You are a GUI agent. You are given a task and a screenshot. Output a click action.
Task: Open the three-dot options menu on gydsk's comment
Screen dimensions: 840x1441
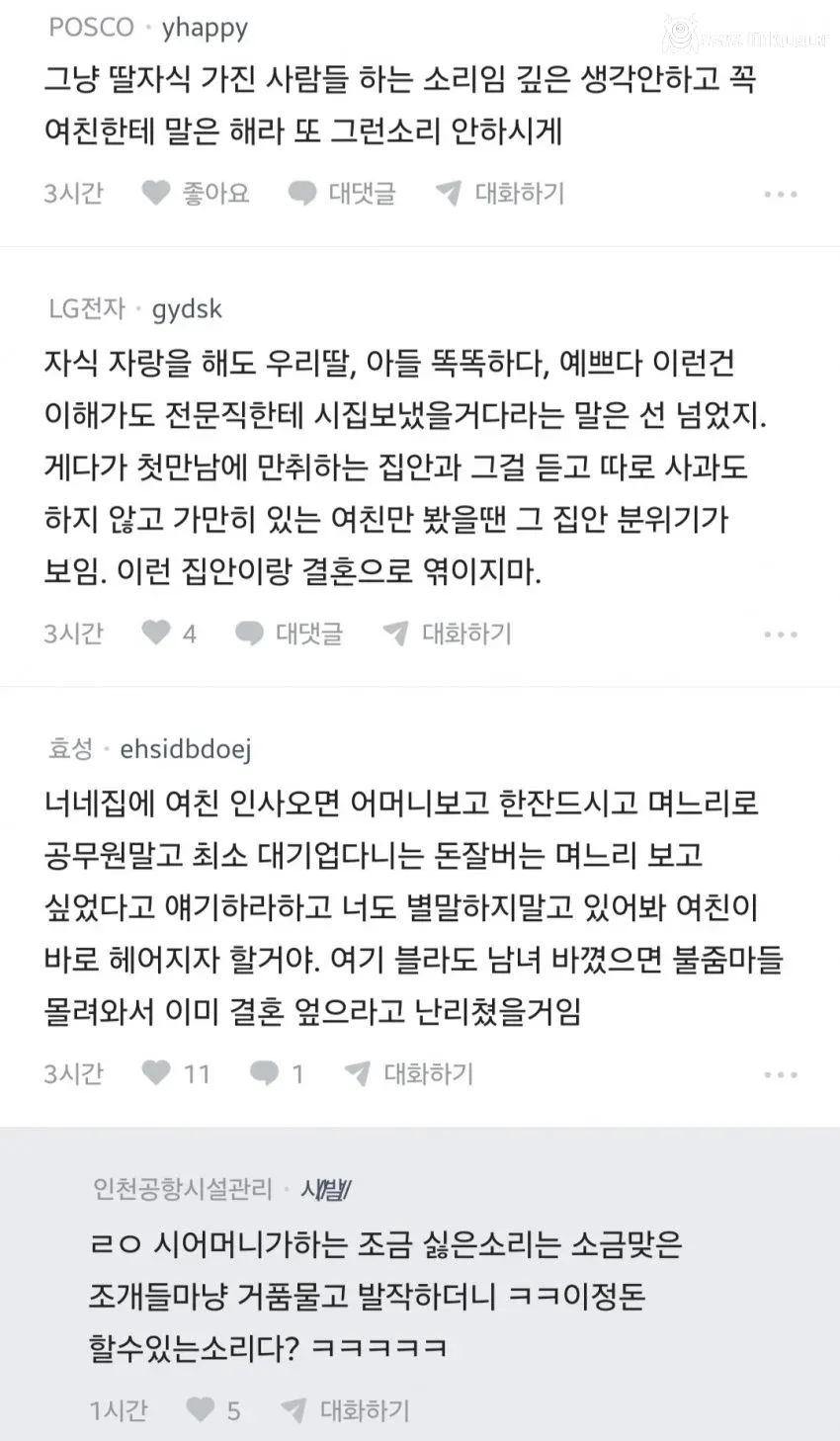pos(781,634)
